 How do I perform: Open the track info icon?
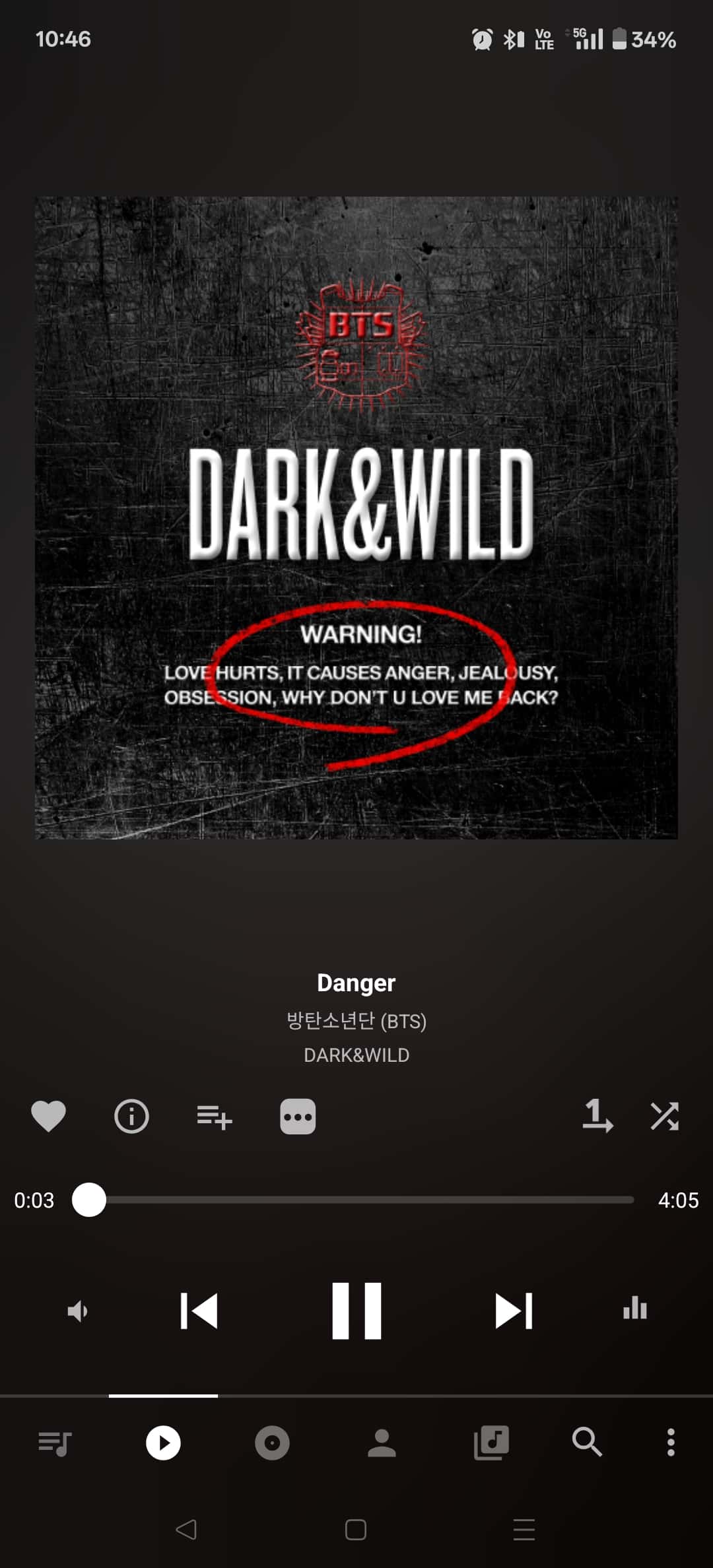coord(131,1117)
